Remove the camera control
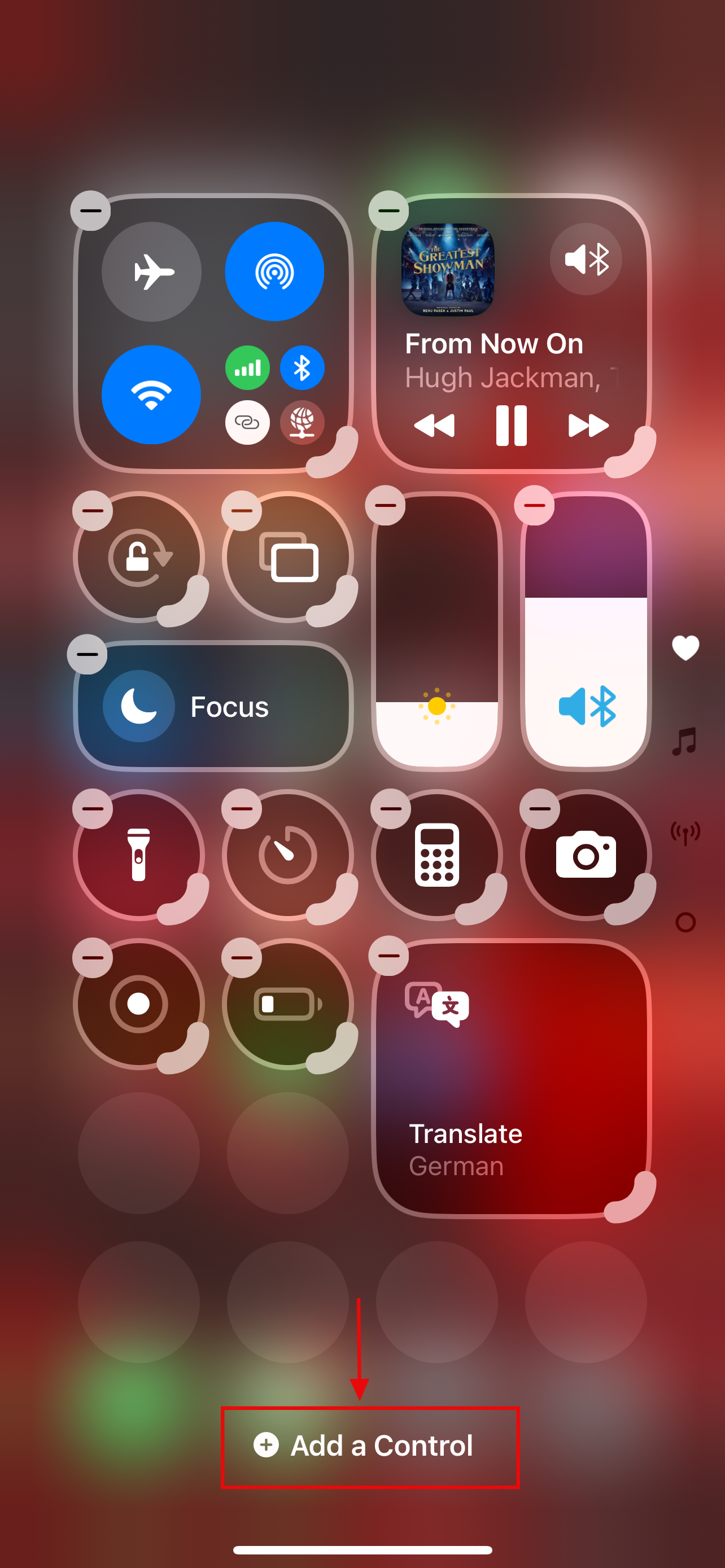725x1568 pixels. (x=539, y=809)
